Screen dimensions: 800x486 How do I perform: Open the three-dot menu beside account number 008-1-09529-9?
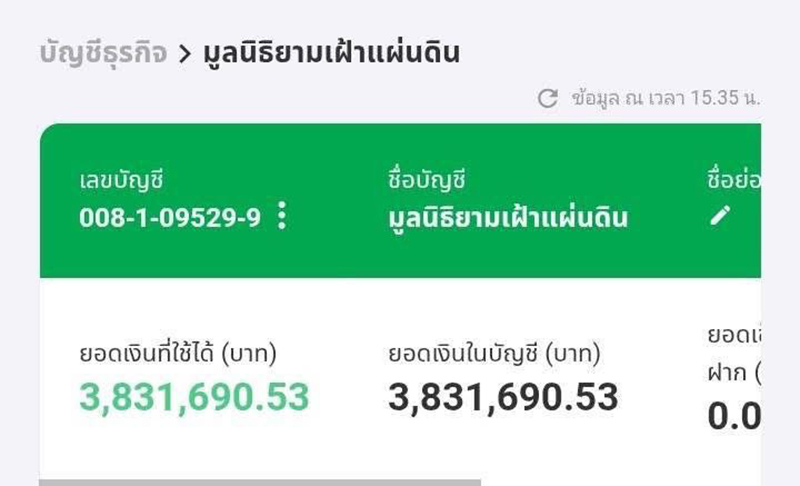282,216
